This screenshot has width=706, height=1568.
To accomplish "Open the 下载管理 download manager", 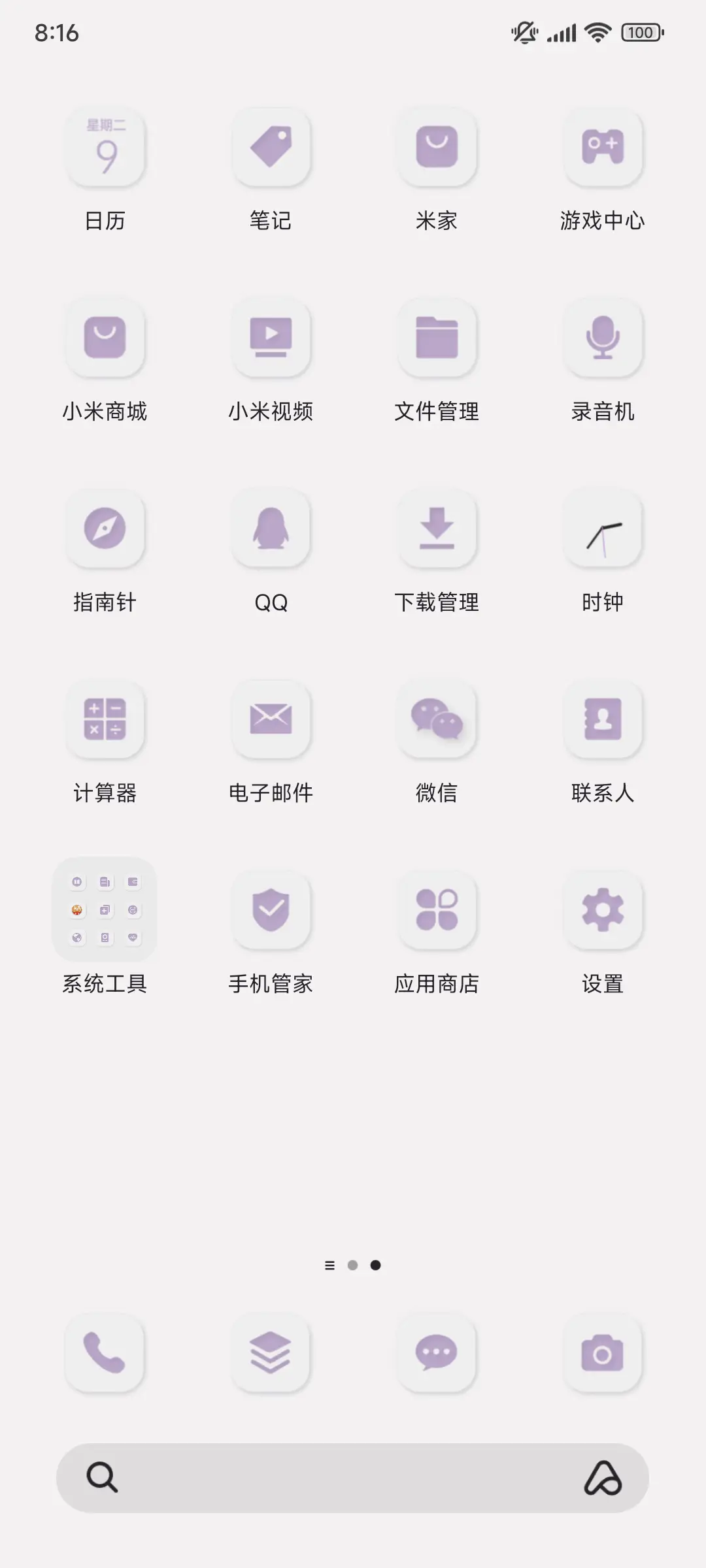I will (437, 530).
